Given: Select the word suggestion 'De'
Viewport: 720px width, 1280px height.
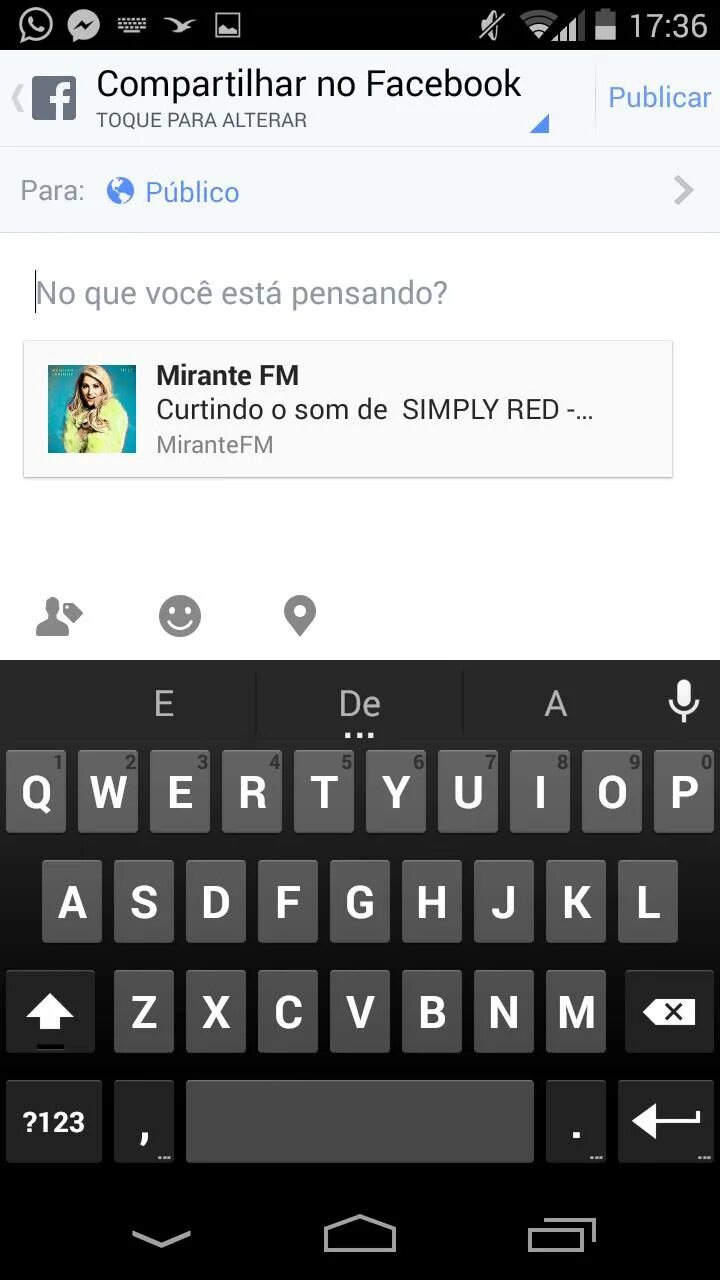Looking at the screenshot, I should pyautogui.click(x=360, y=703).
